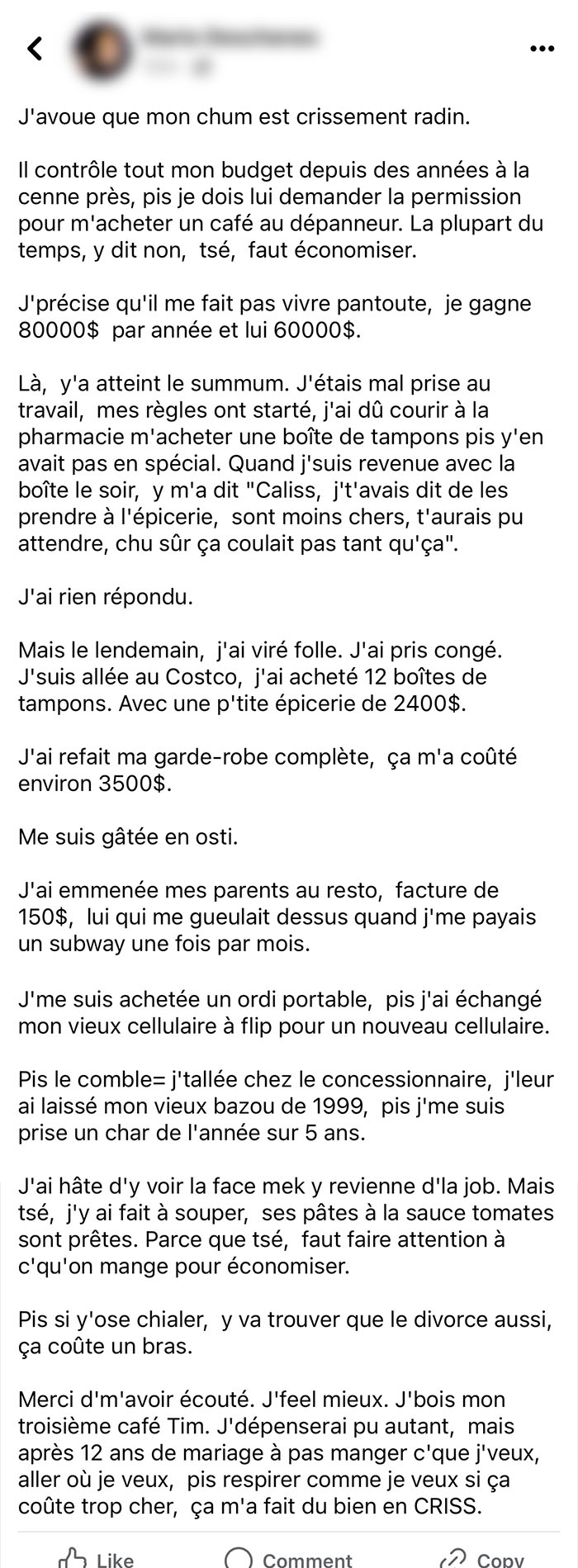
Task: Copy the post link
Action: [481, 1557]
